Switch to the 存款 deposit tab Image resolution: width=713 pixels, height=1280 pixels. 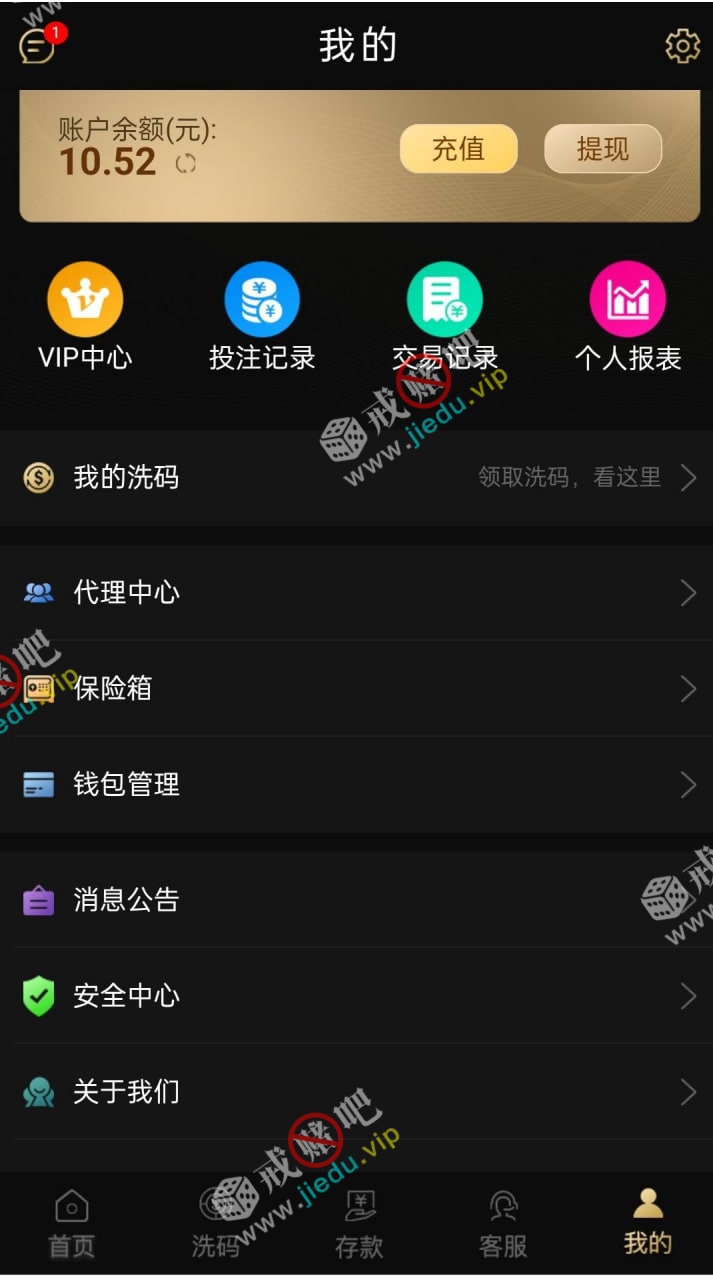click(358, 1224)
